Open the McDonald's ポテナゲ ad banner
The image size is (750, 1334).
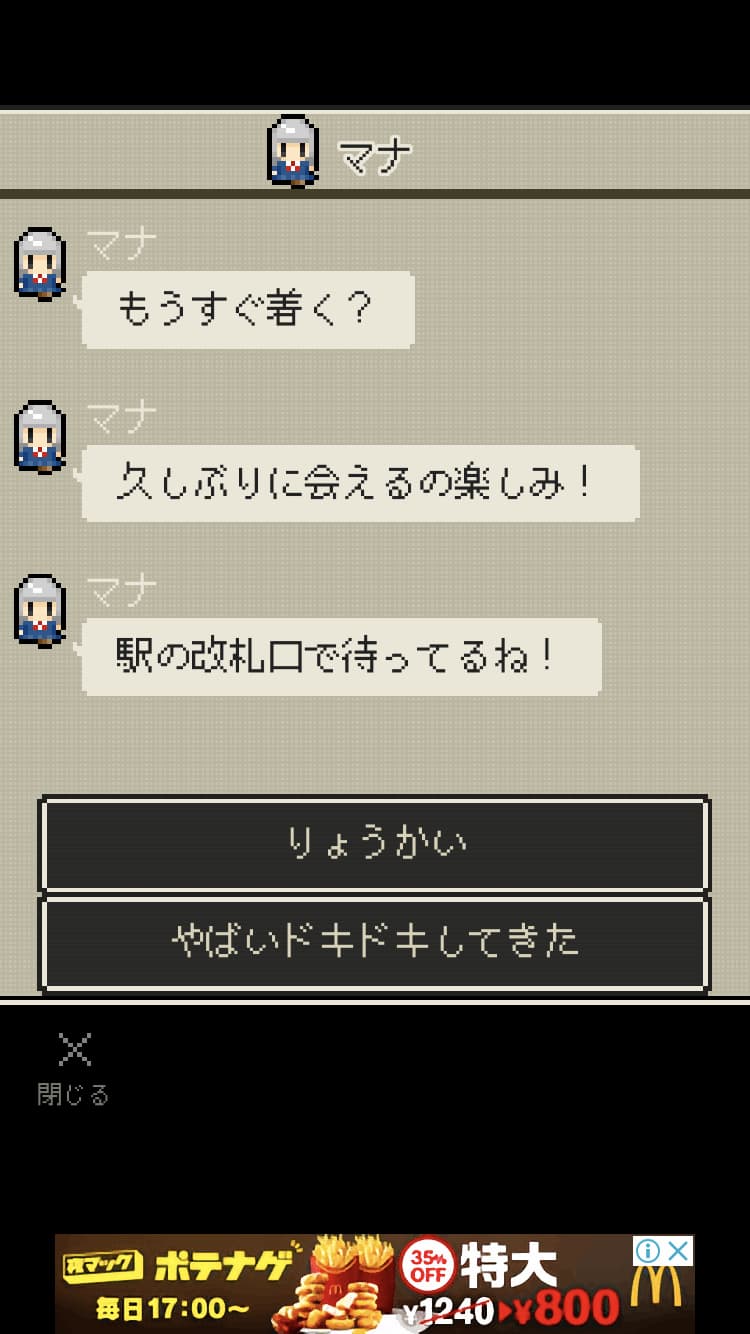click(x=340, y=1284)
